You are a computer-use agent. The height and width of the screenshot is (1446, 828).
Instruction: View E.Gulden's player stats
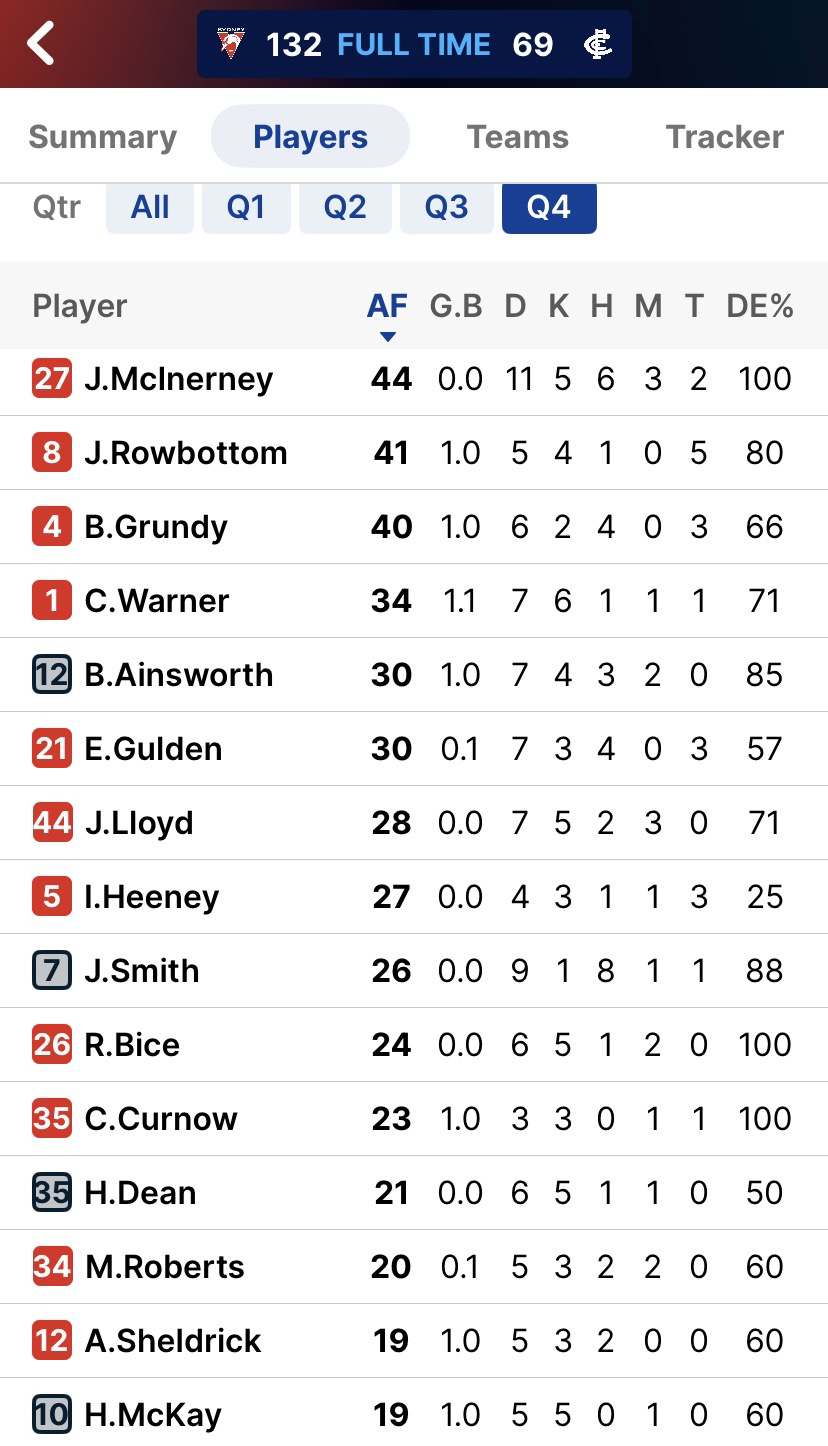(x=153, y=749)
